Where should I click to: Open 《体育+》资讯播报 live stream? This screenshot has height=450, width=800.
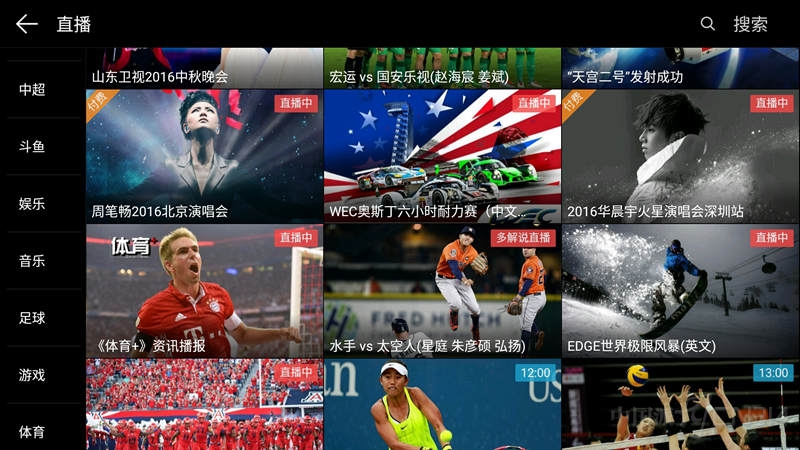pyautogui.click(x=204, y=290)
